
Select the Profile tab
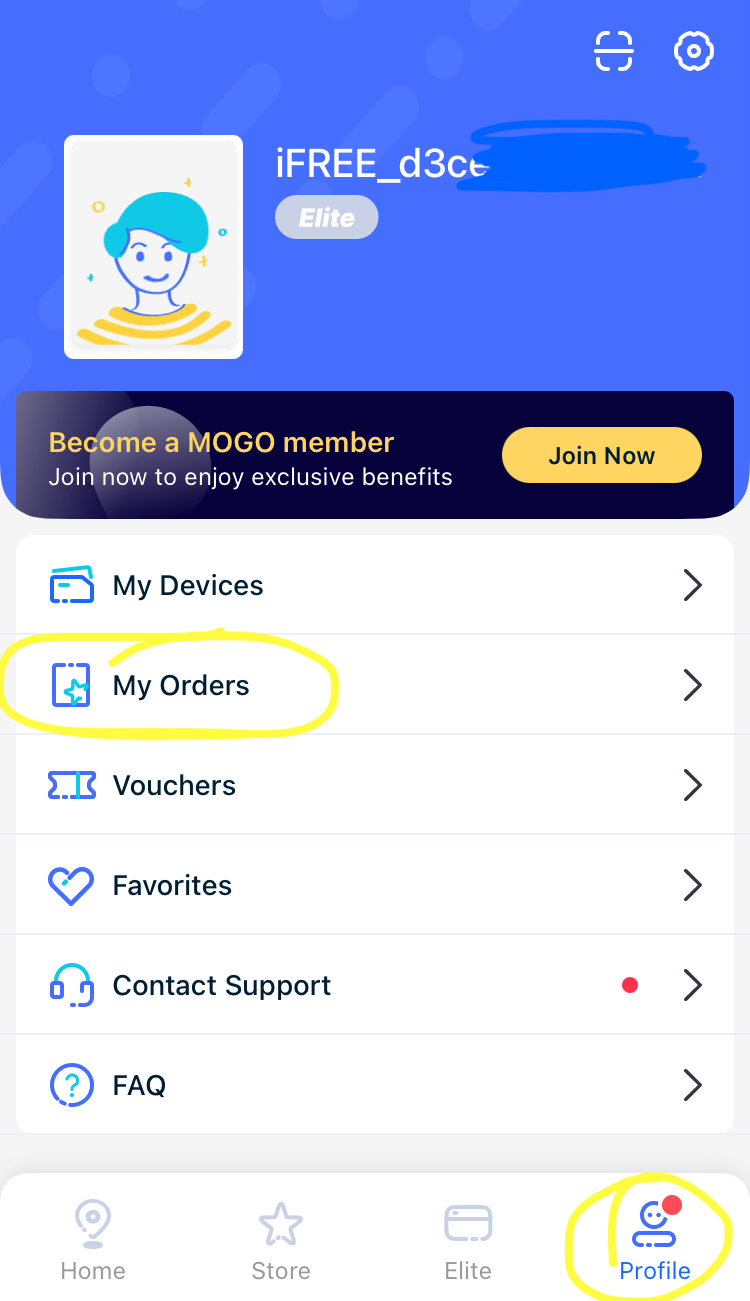pyautogui.click(x=655, y=1241)
